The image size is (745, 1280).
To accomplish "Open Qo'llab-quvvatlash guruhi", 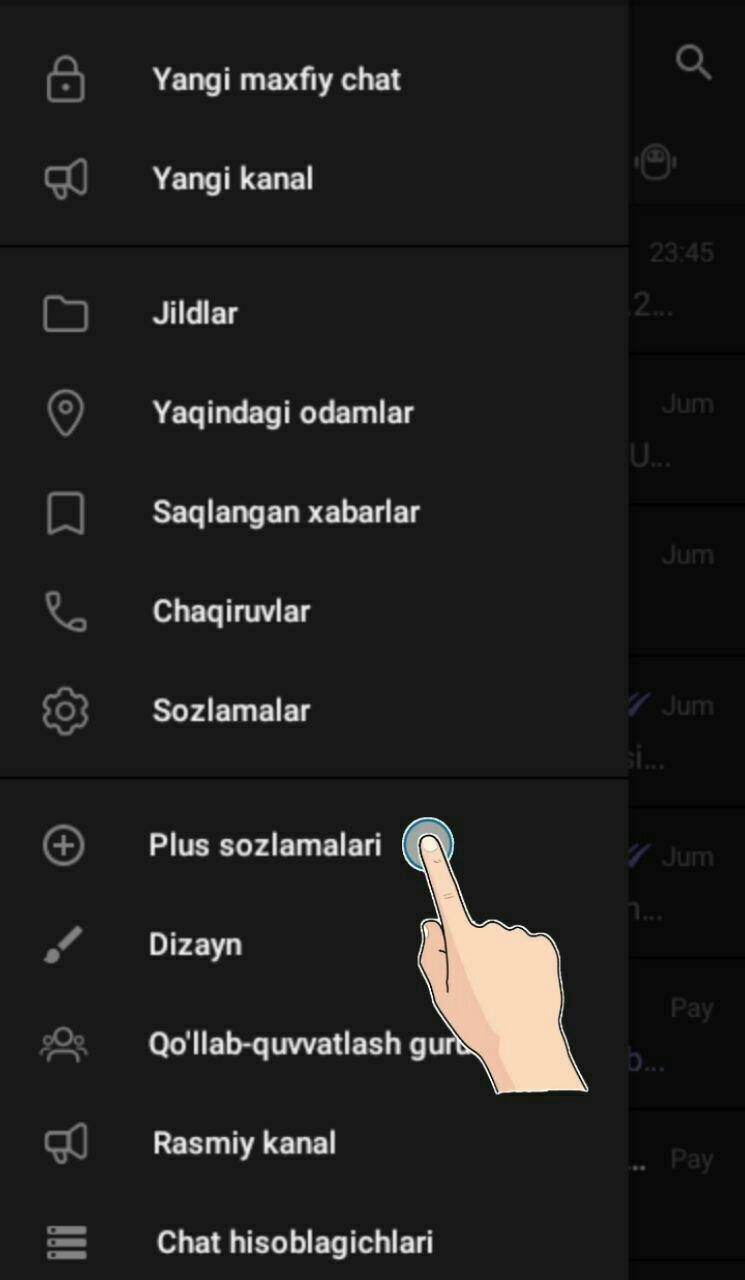I will tap(300, 1044).
